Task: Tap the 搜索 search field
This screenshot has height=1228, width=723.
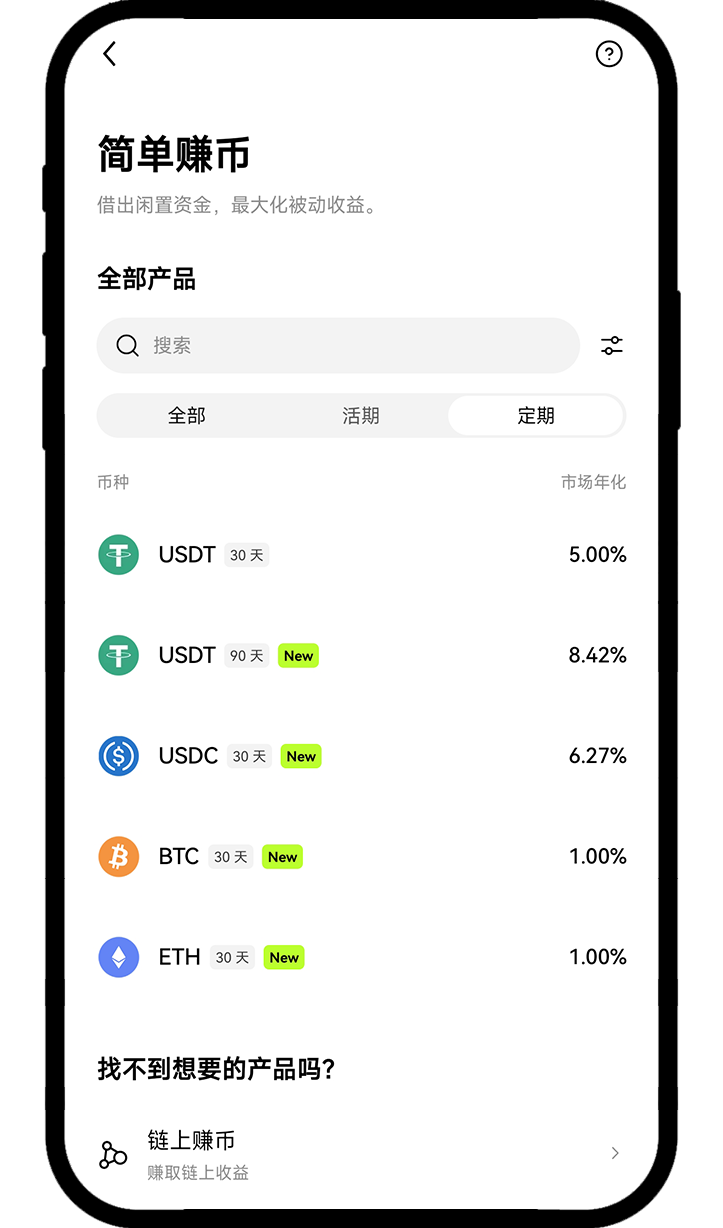Action: click(x=338, y=346)
